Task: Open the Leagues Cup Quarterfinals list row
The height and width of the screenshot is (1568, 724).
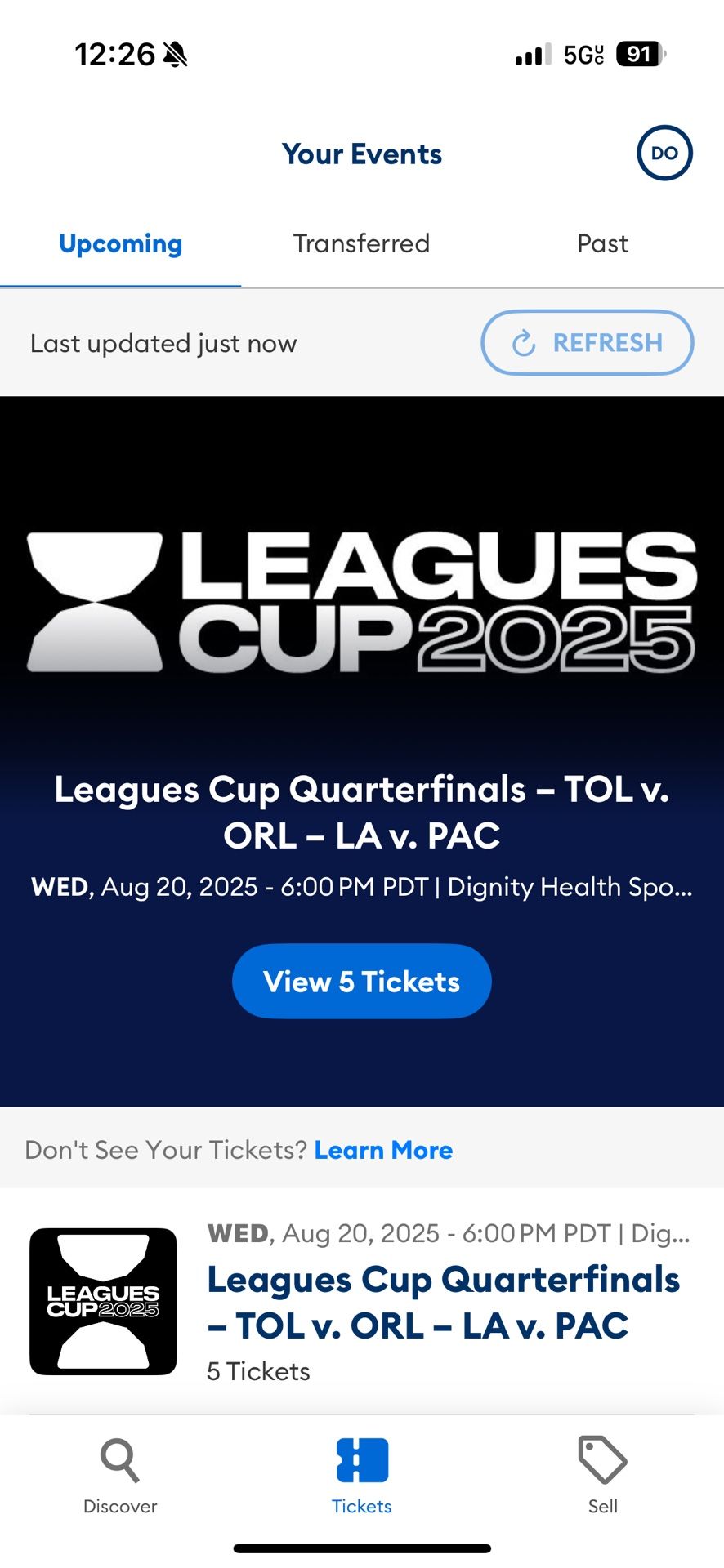Action: point(441,1302)
